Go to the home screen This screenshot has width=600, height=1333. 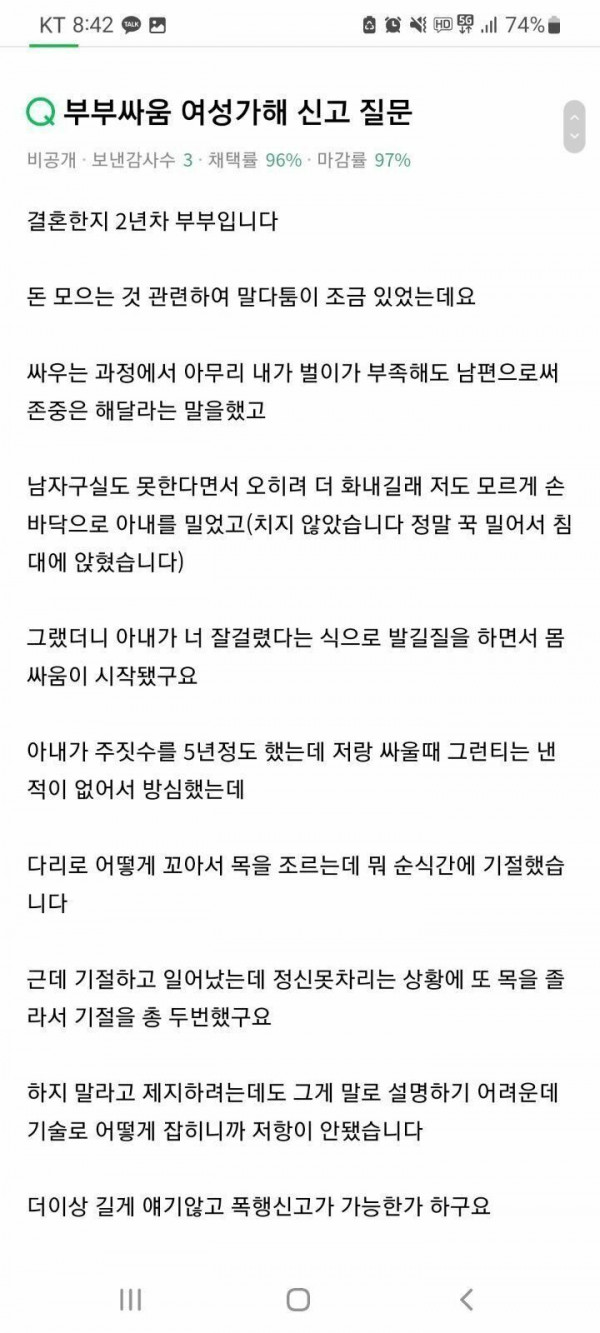298,1299
